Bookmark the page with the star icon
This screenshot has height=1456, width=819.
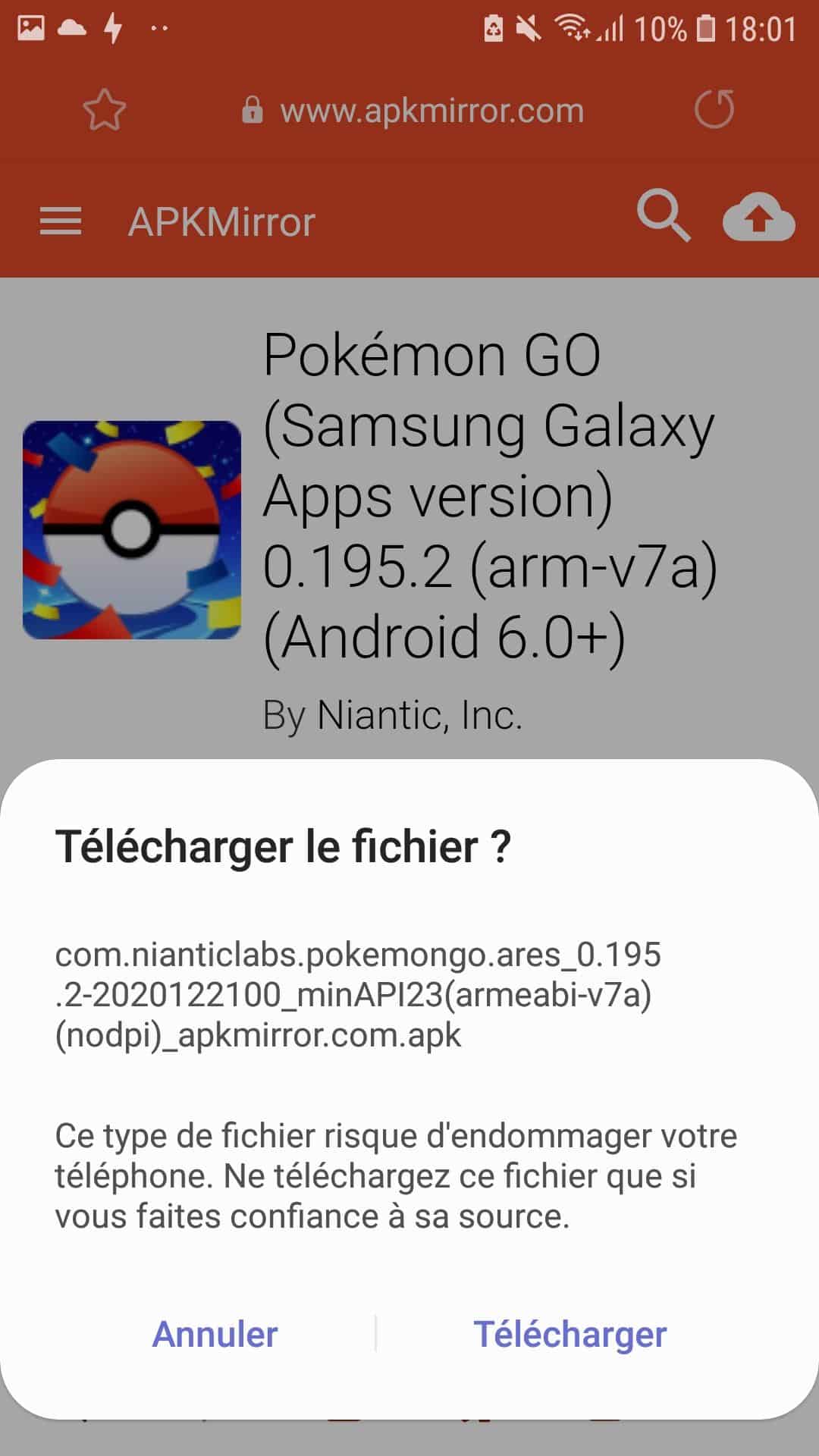point(104,110)
